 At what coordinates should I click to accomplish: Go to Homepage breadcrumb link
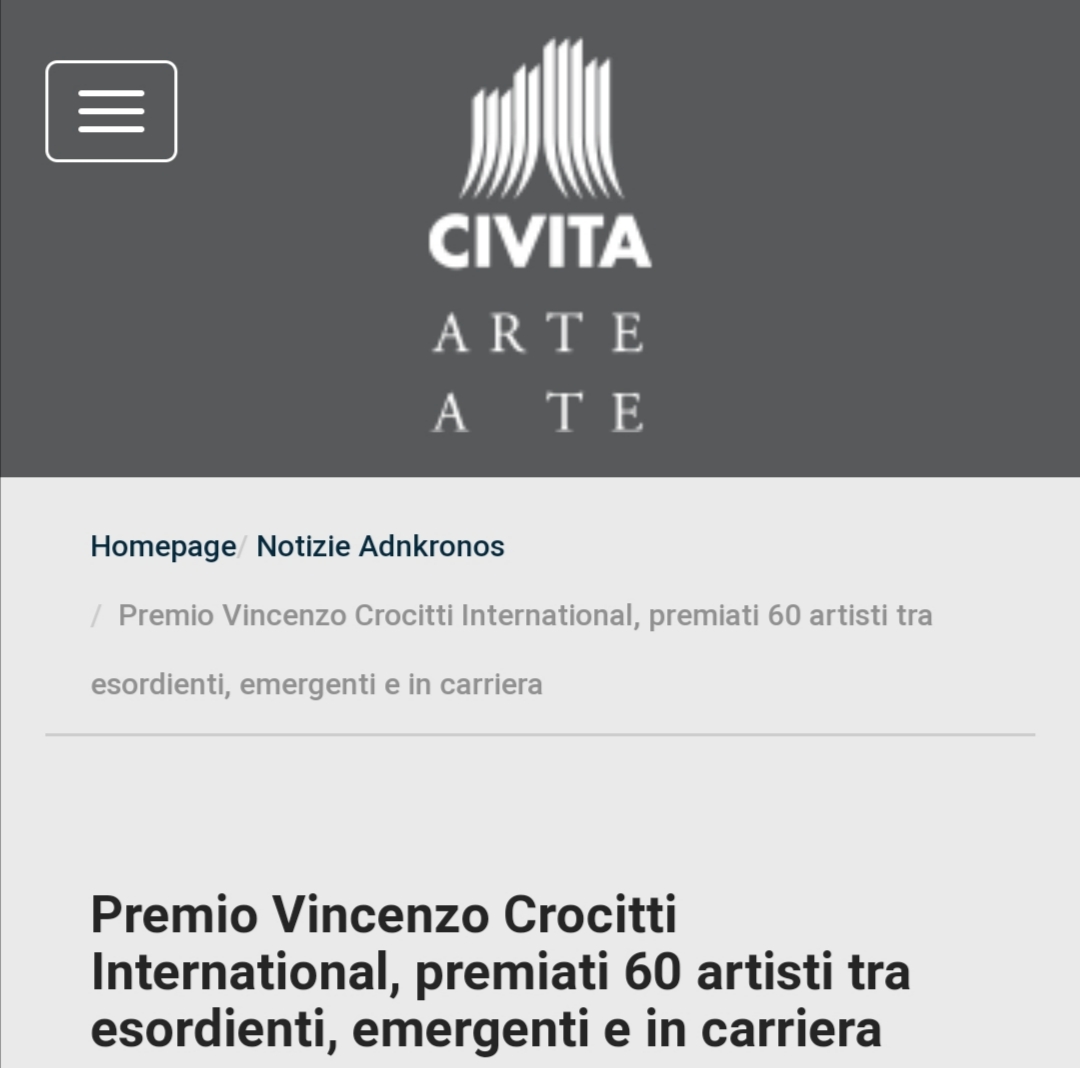point(163,546)
